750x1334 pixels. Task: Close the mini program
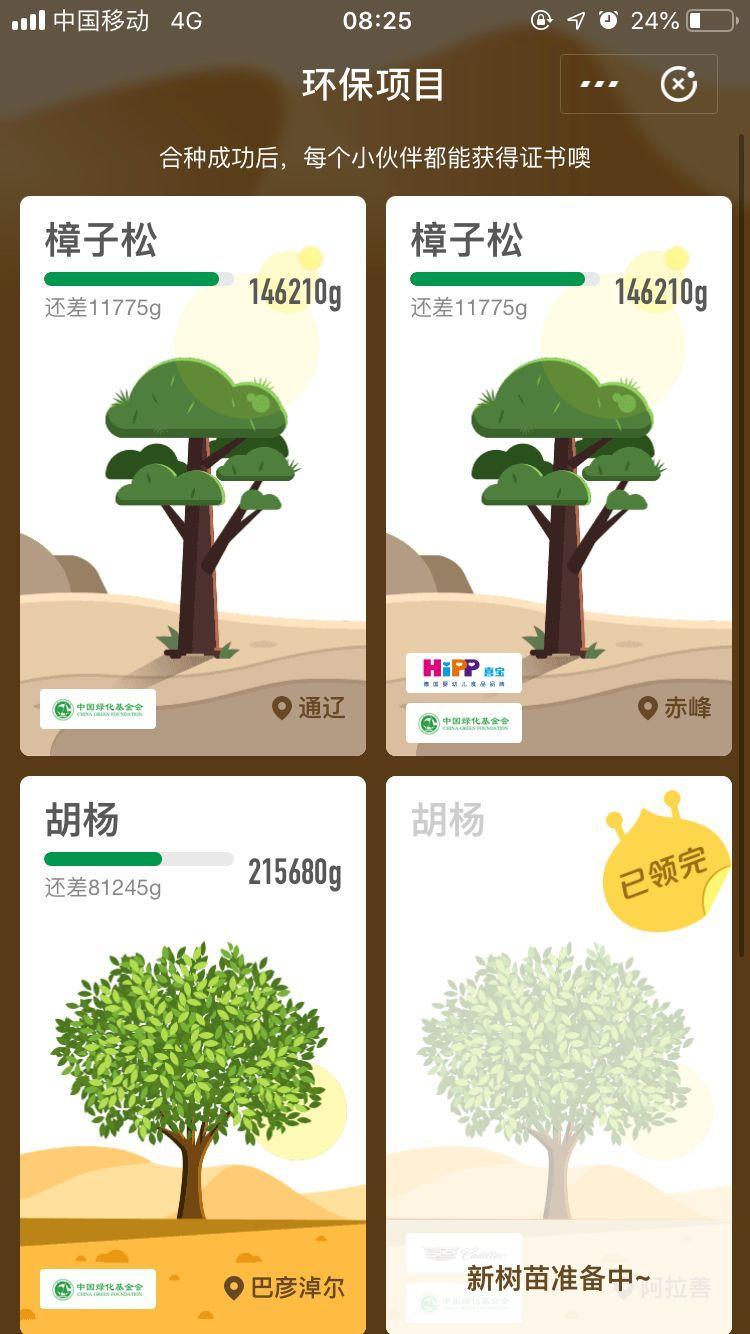[679, 85]
